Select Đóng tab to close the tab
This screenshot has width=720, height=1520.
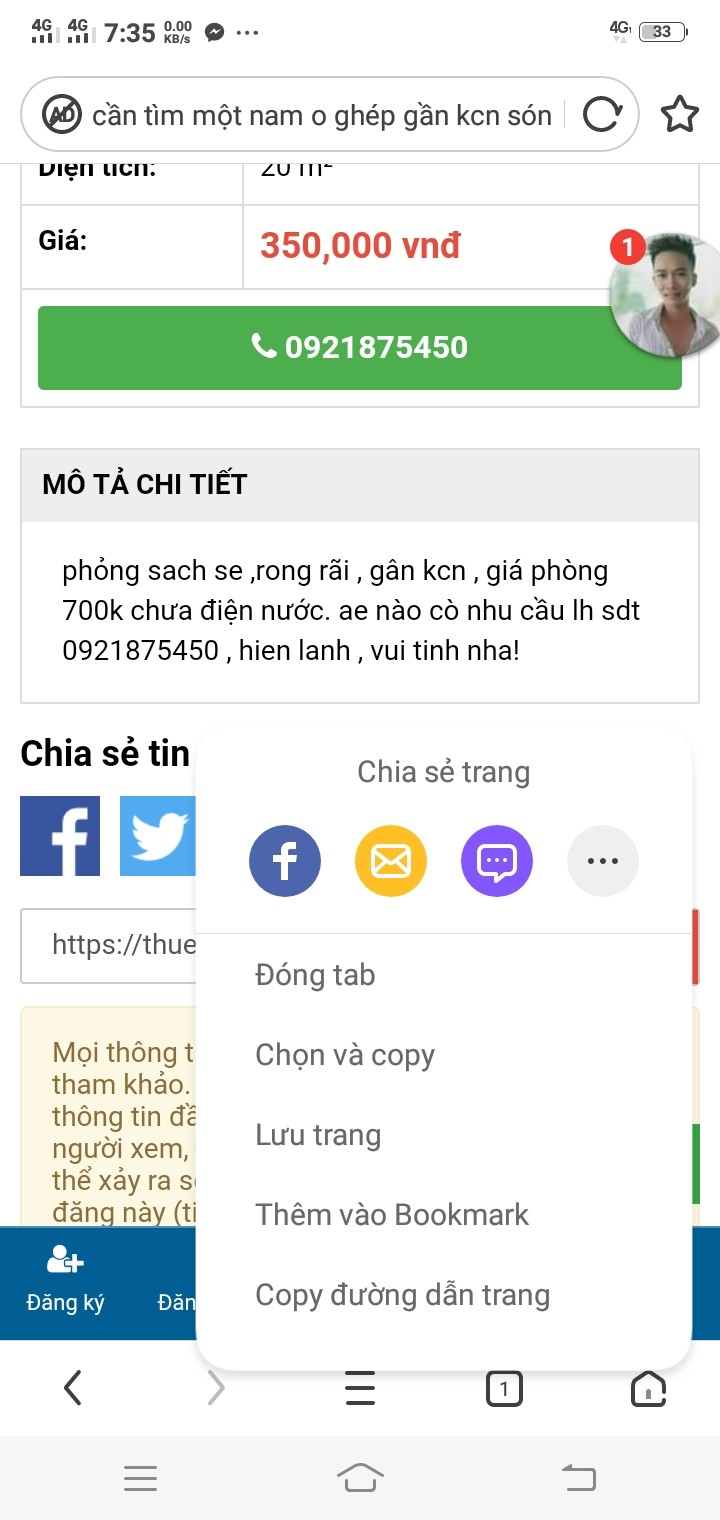coord(315,975)
